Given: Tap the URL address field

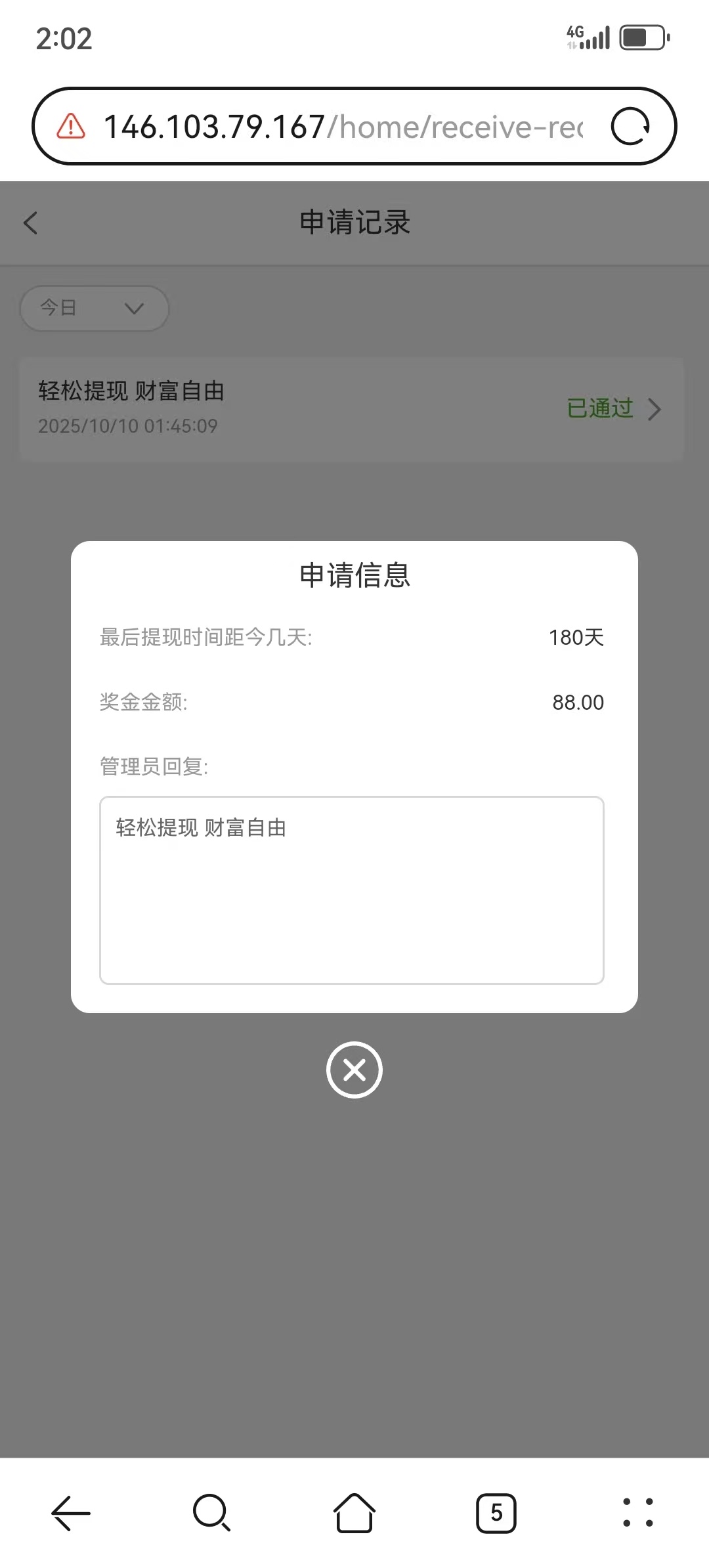Looking at the screenshot, I should pyautogui.click(x=341, y=127).
